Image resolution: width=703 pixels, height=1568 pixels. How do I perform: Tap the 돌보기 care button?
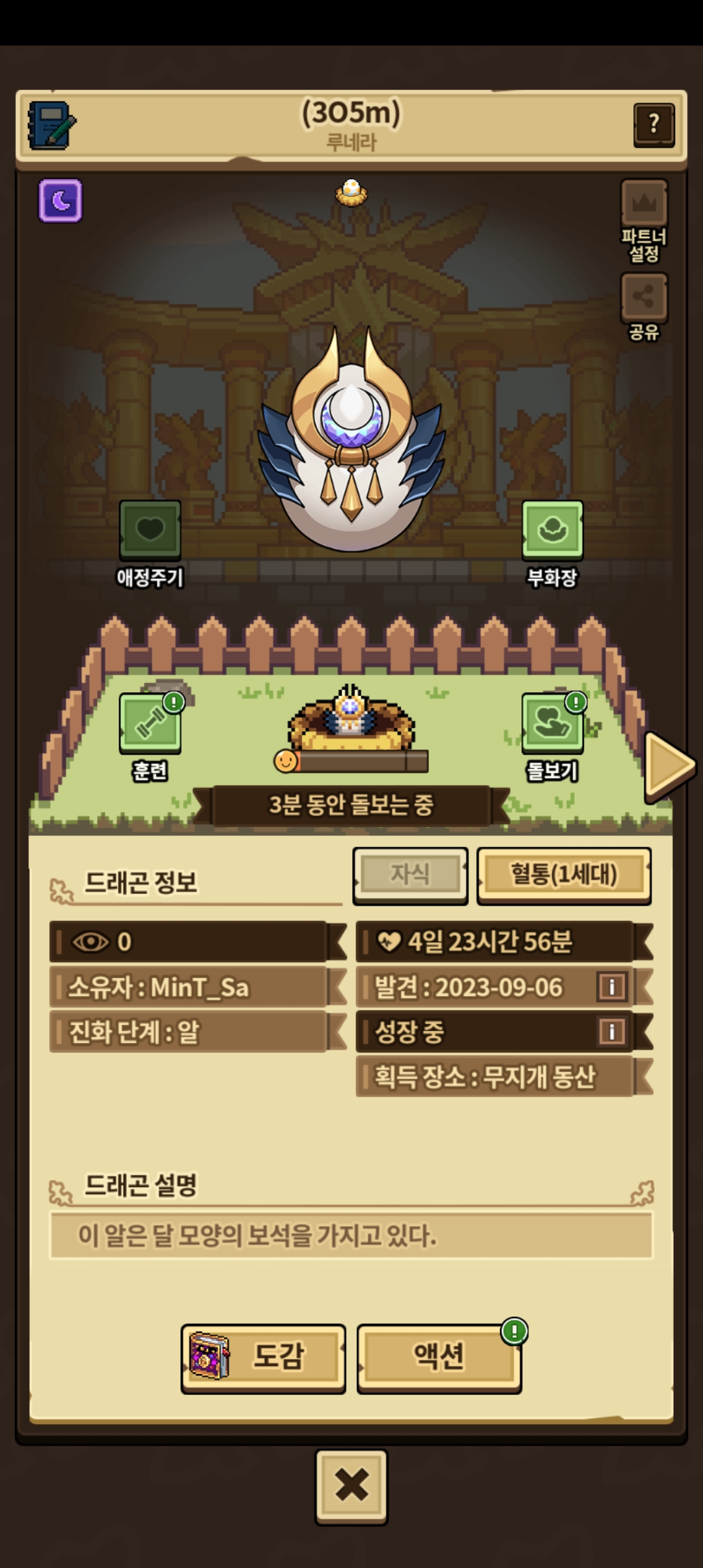click(x=552, y=723)
